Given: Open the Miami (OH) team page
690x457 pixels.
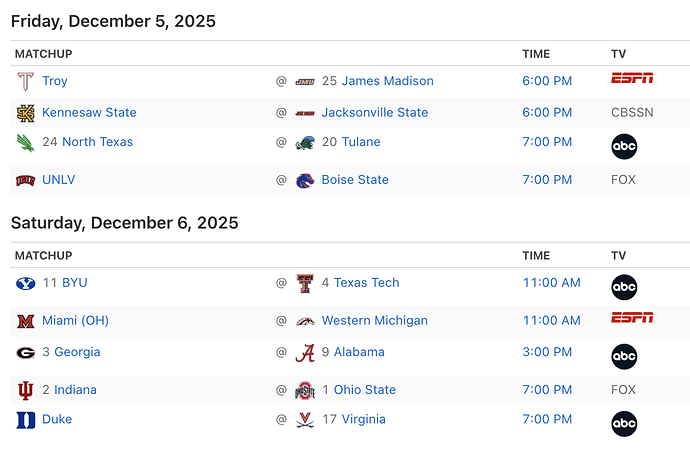Looking at the screenshot, I should click(75, 321).
